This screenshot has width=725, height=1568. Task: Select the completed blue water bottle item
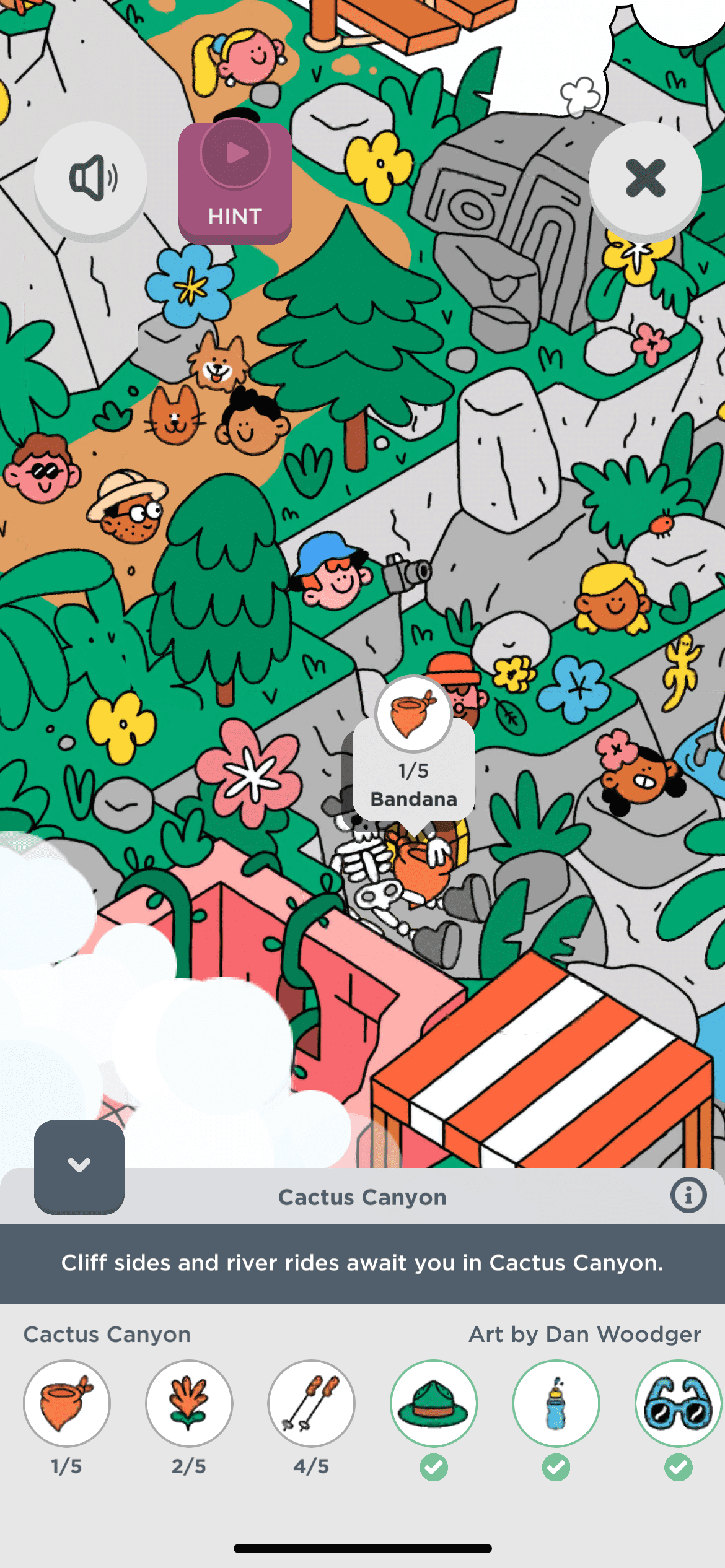(x=556, y=1403)
